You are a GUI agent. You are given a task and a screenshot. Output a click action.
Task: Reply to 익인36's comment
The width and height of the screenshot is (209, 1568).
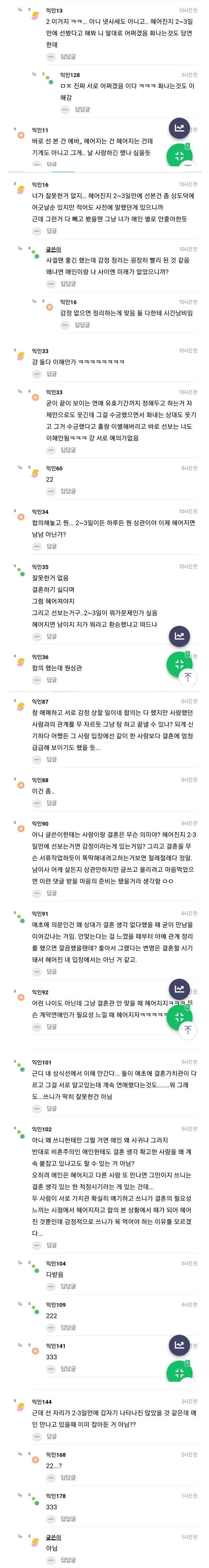(x=52, y=679)
